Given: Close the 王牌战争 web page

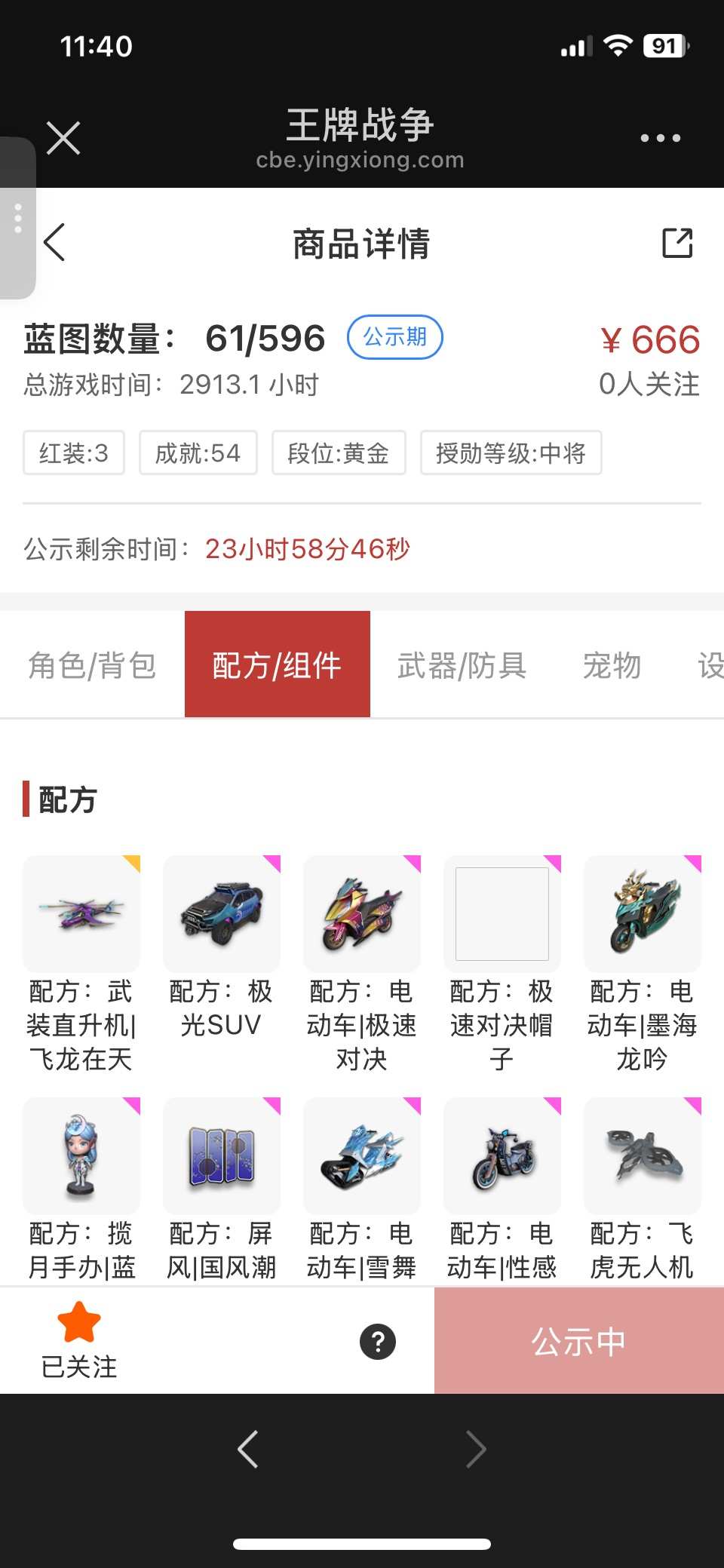Looking at the screenshot, I should [x=63, y=138].
